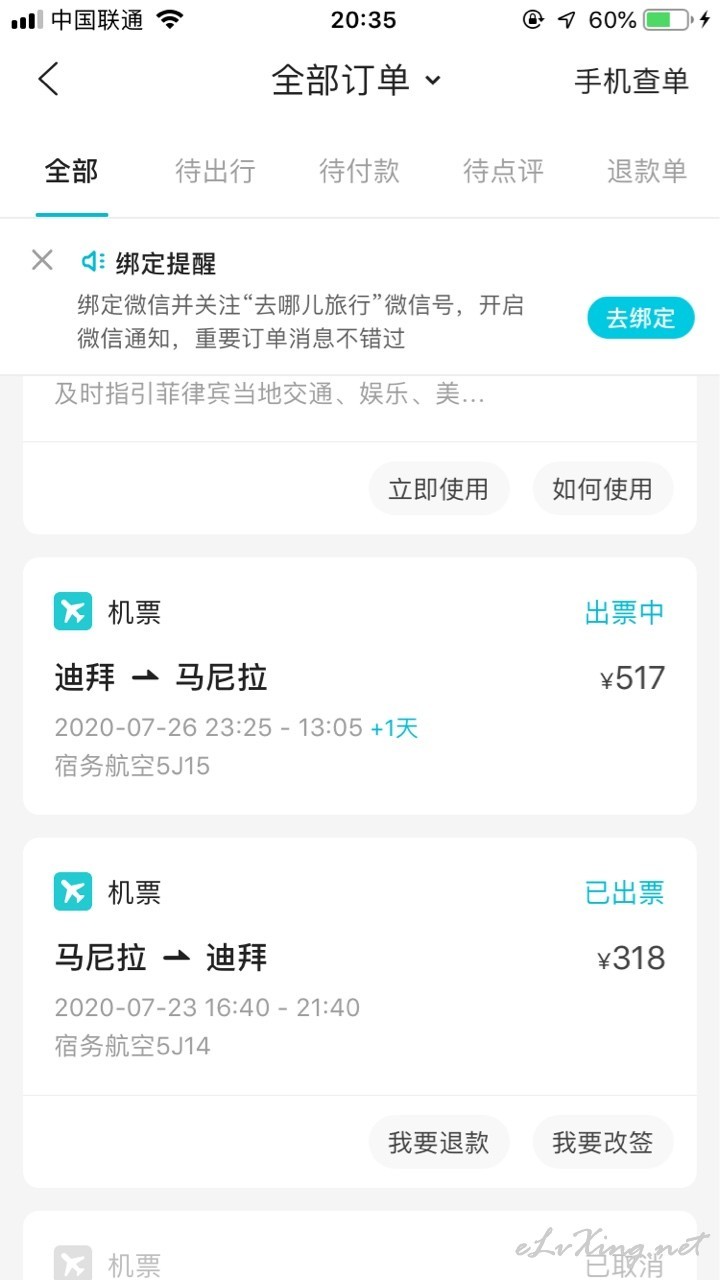Expand the 全部订单 dropdown in the title

[x=356, y=80]
